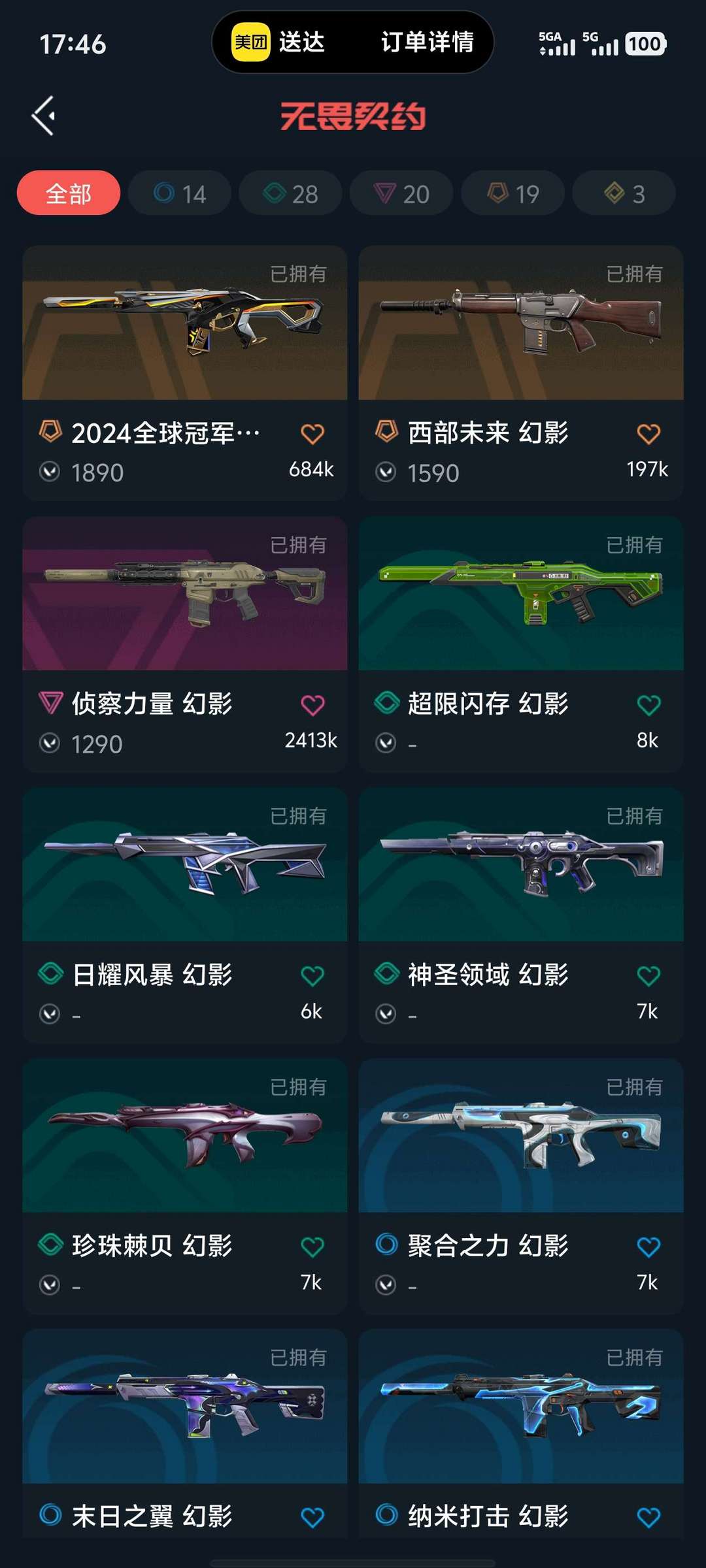Switch to the yellow tier tab with 3
This screenshot has height=1568, width=706.
[x=624, y=193]
